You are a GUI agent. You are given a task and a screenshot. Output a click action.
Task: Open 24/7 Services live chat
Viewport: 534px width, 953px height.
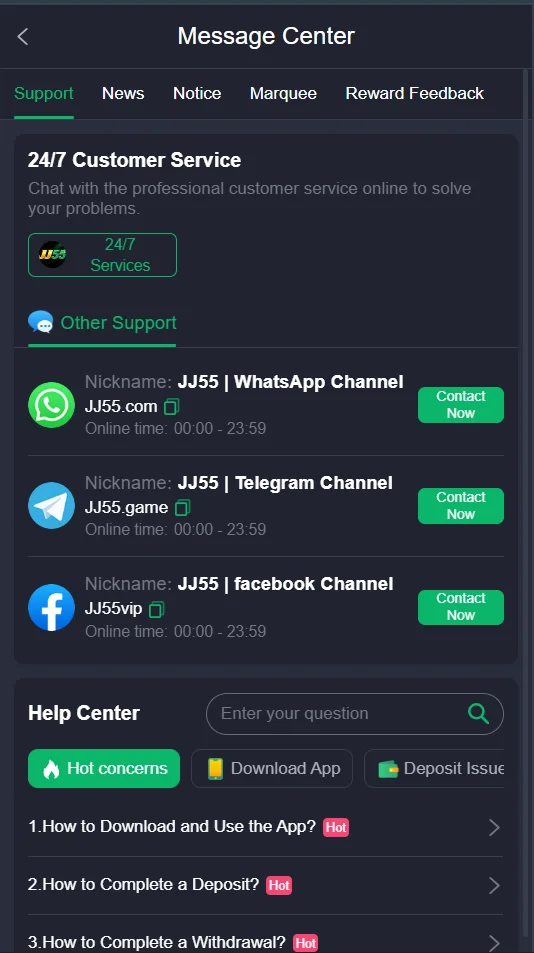(103, 255)
